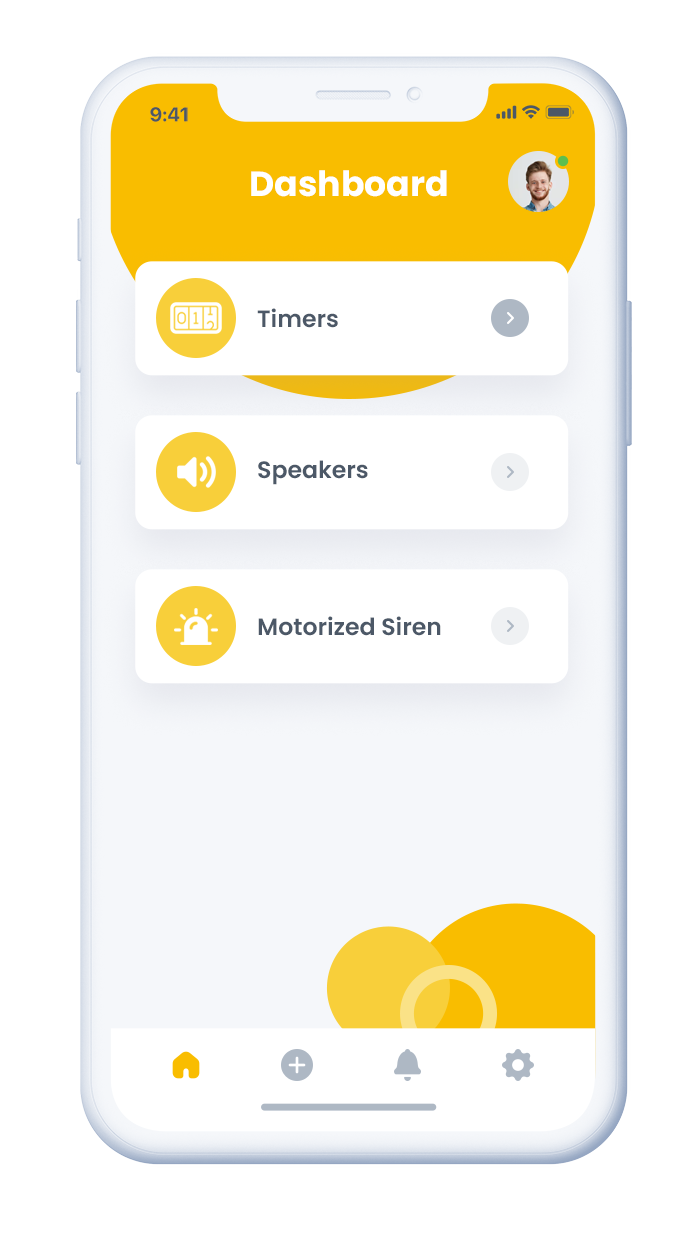Open the notifications bell tab

pos(407,1065)
